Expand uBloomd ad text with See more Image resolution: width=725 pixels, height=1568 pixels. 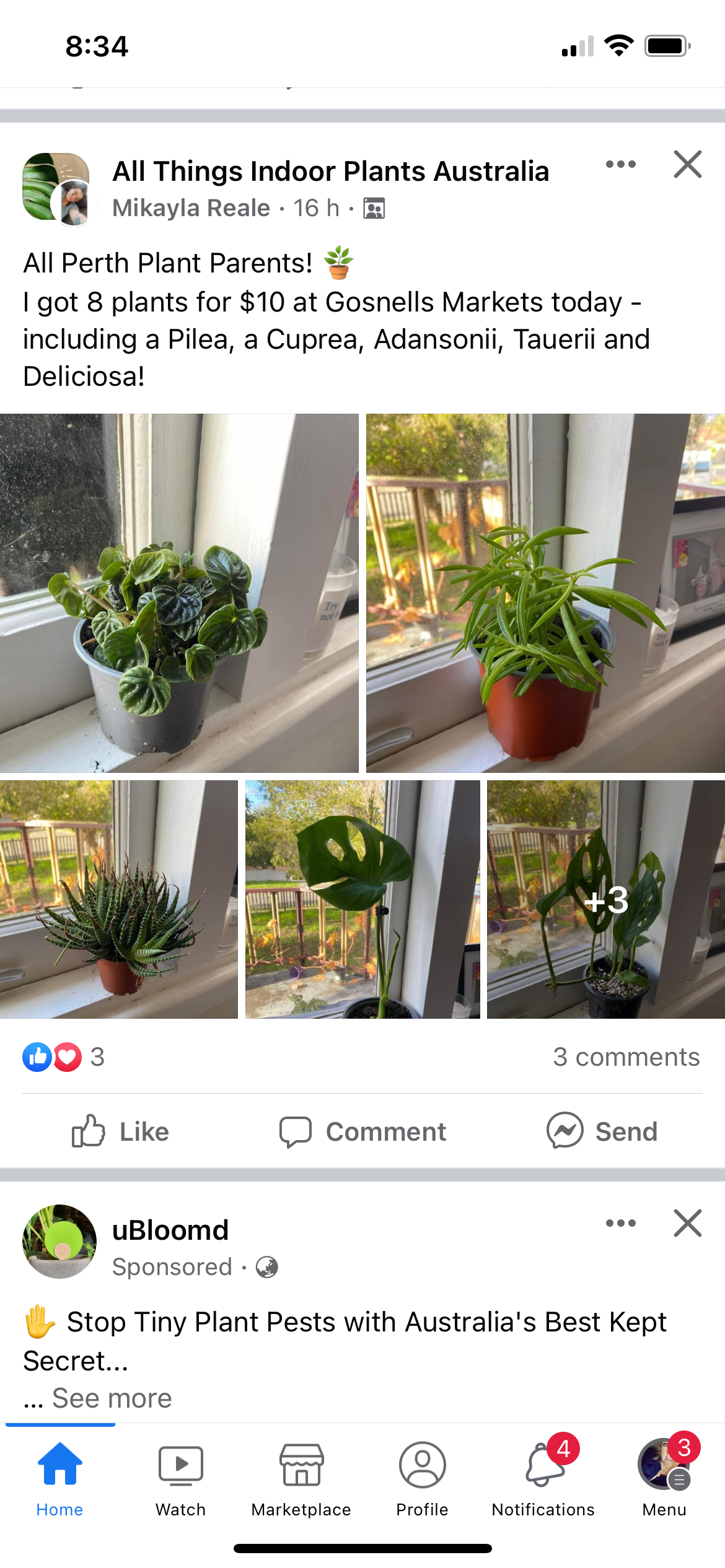pyautogui.click(x=112, y=1398)
